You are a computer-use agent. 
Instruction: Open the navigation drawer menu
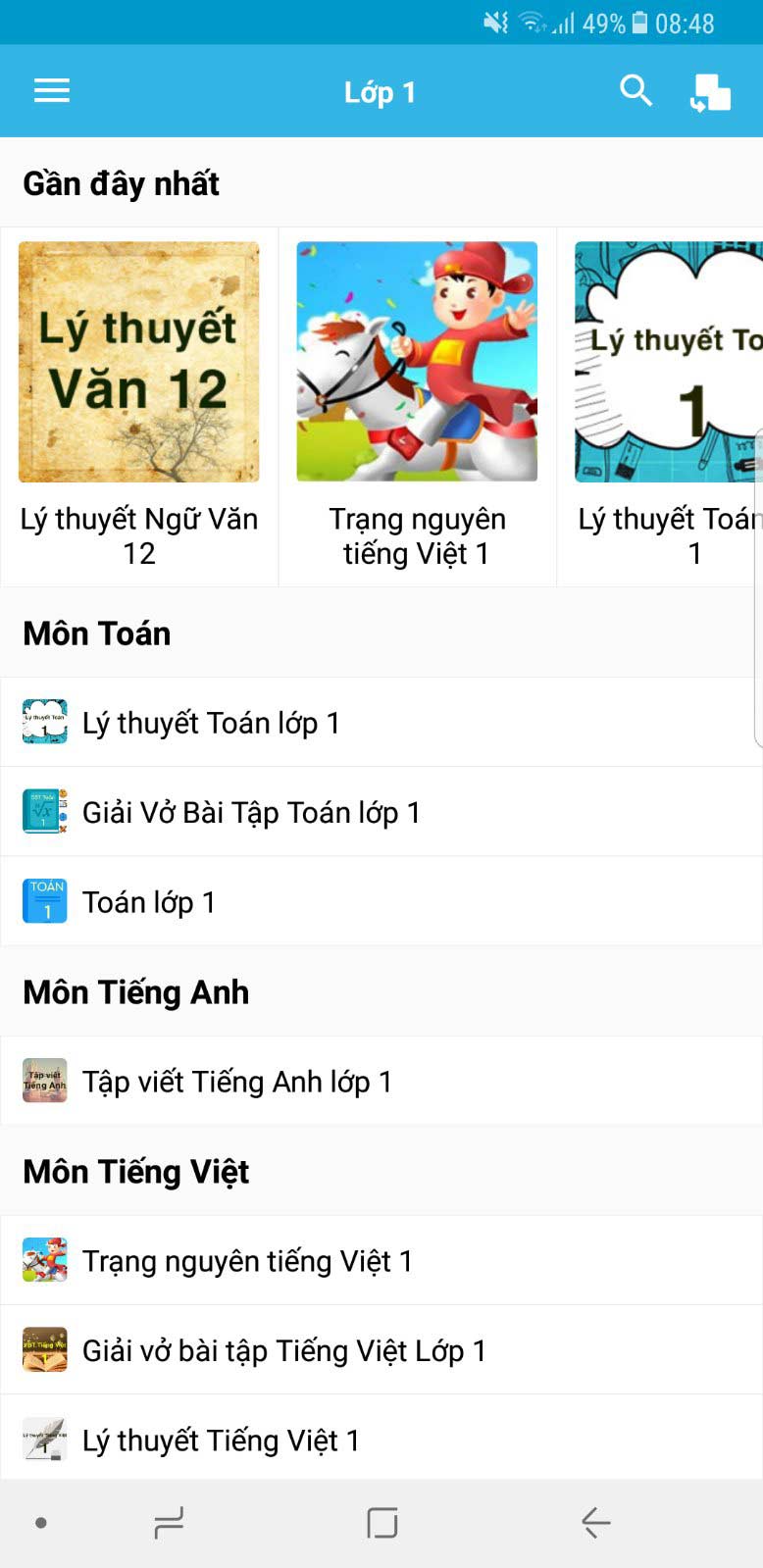[x=51, y=90]
